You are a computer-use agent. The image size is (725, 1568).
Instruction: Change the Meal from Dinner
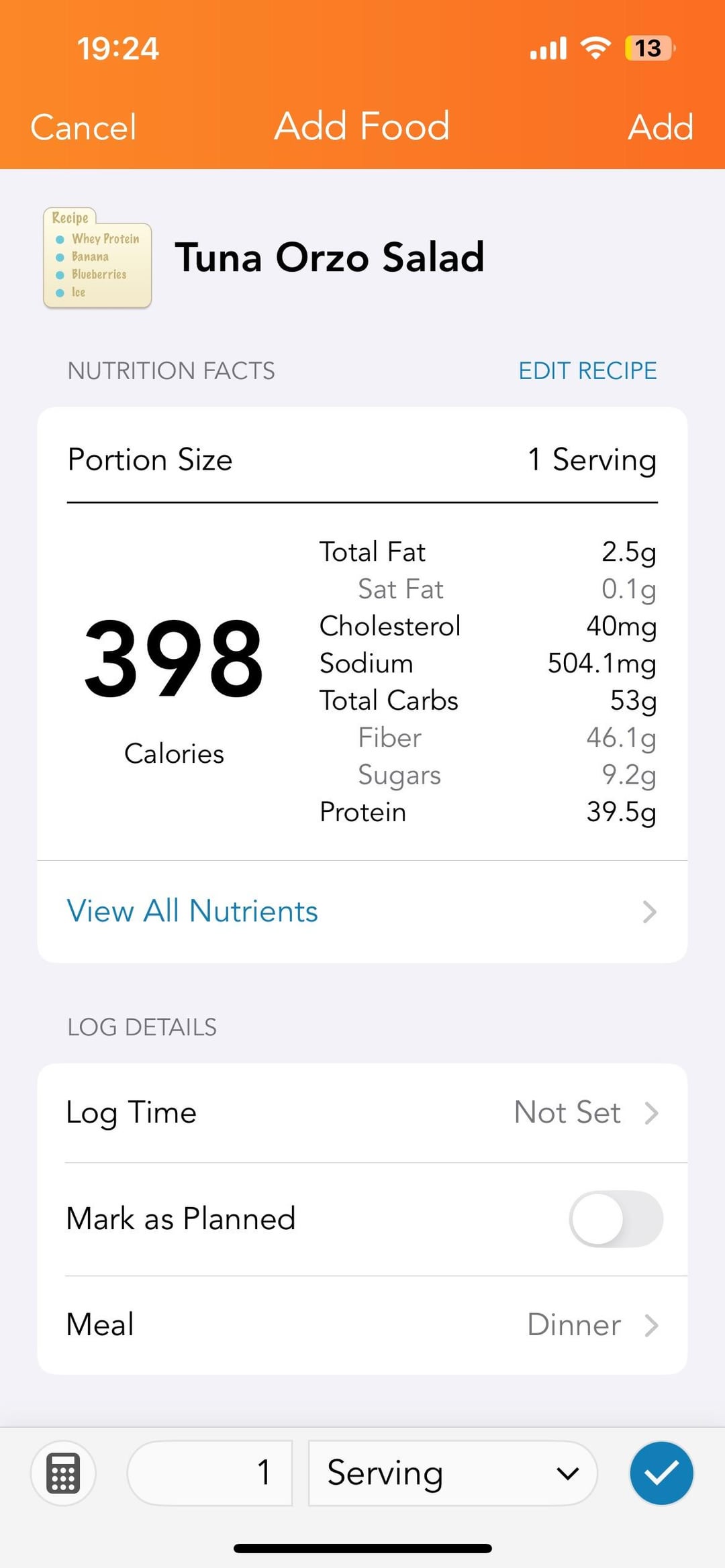pos(362,1324)
